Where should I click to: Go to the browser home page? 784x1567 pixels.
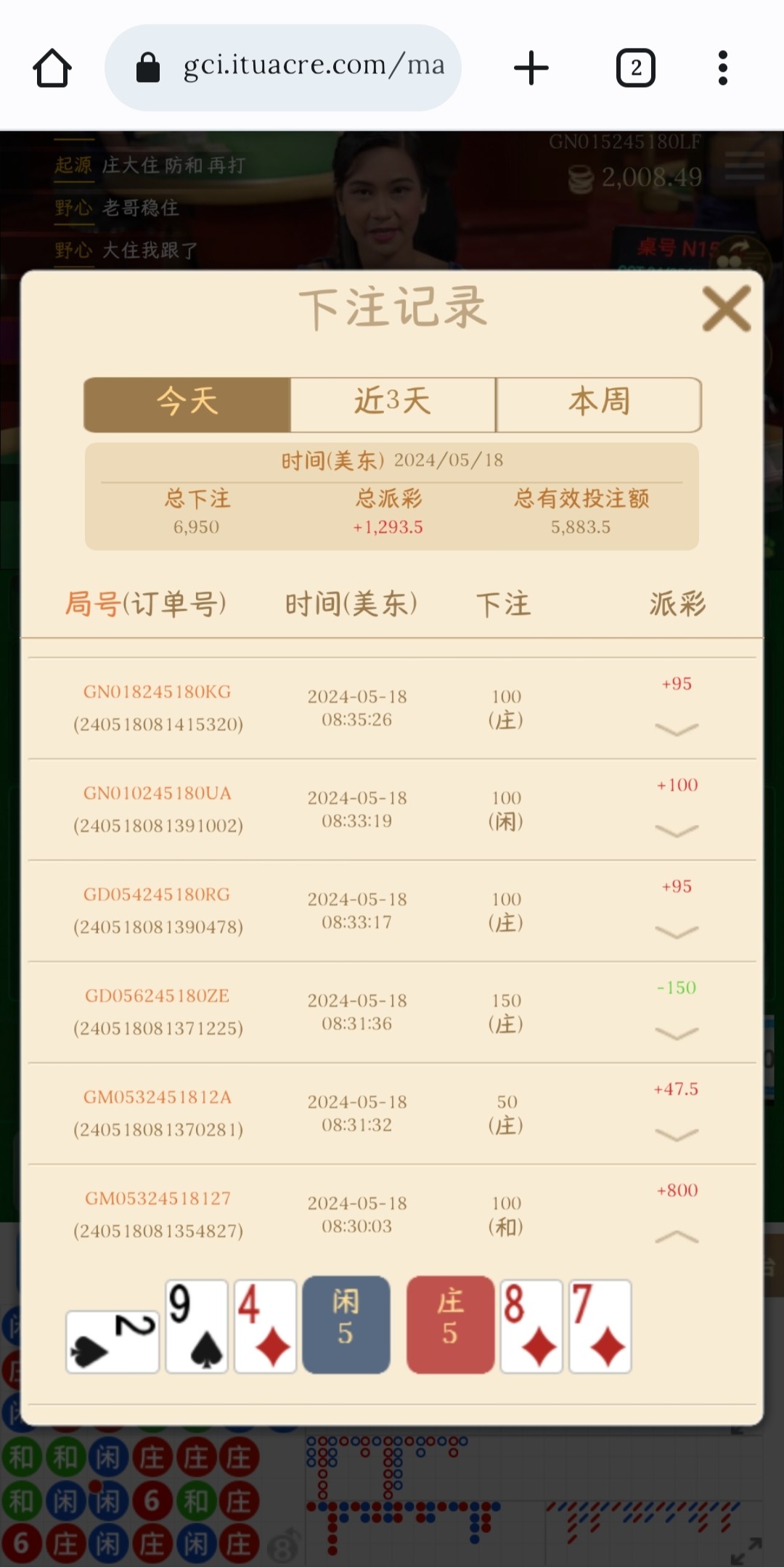(52, 68)
